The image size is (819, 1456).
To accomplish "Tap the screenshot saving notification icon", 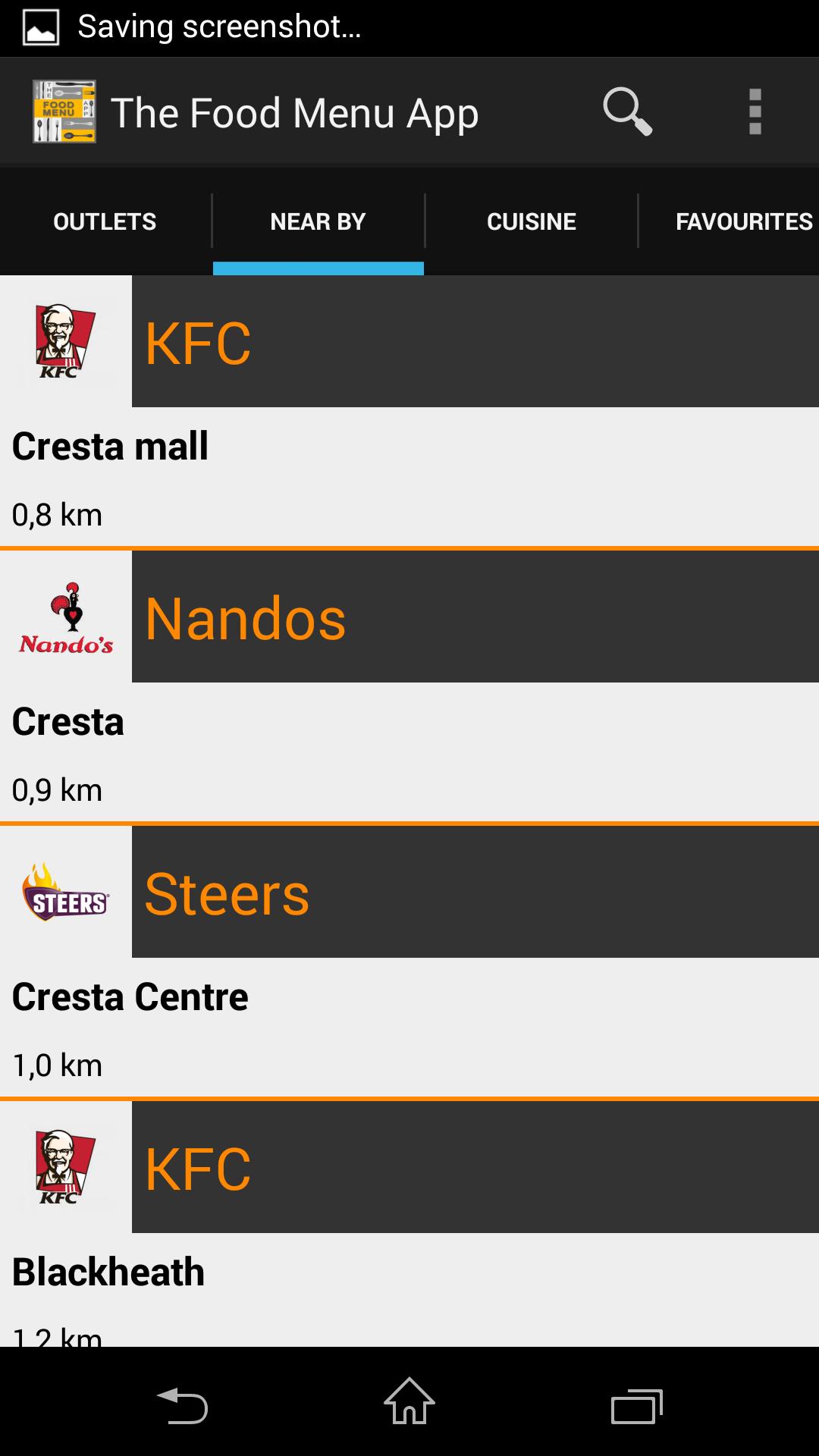I will point(42,27).
